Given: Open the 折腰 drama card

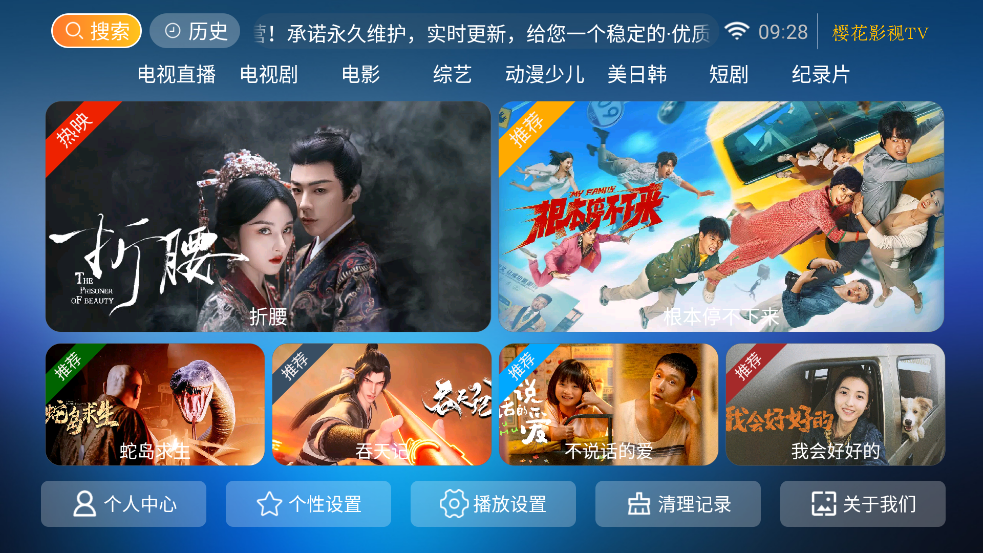Looking at the screenshot, I should tap(268, 216).
